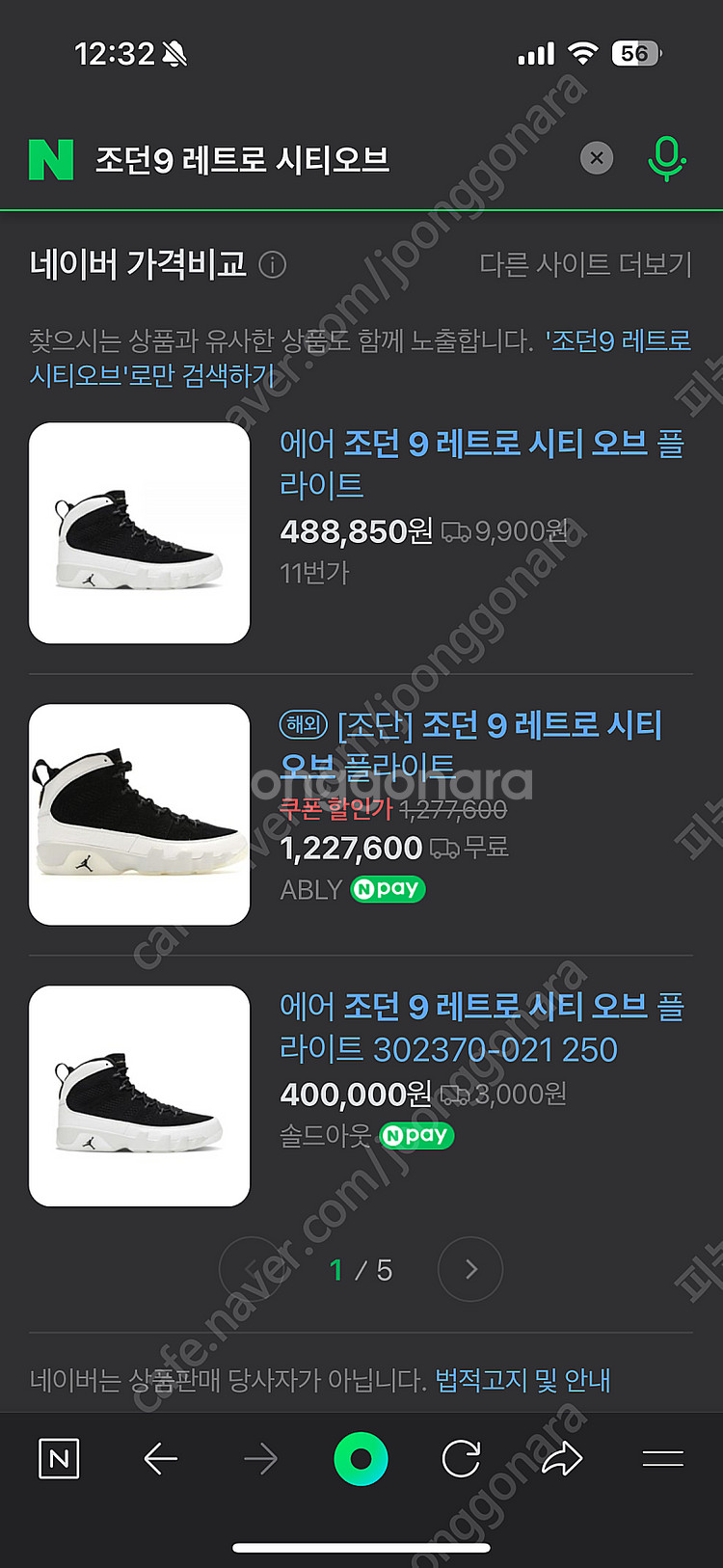Image resolution: width=723 pixels, height=1568 pixels.
Task: Reload the page with the refresh icon
Action: (x=462, y=1459)
